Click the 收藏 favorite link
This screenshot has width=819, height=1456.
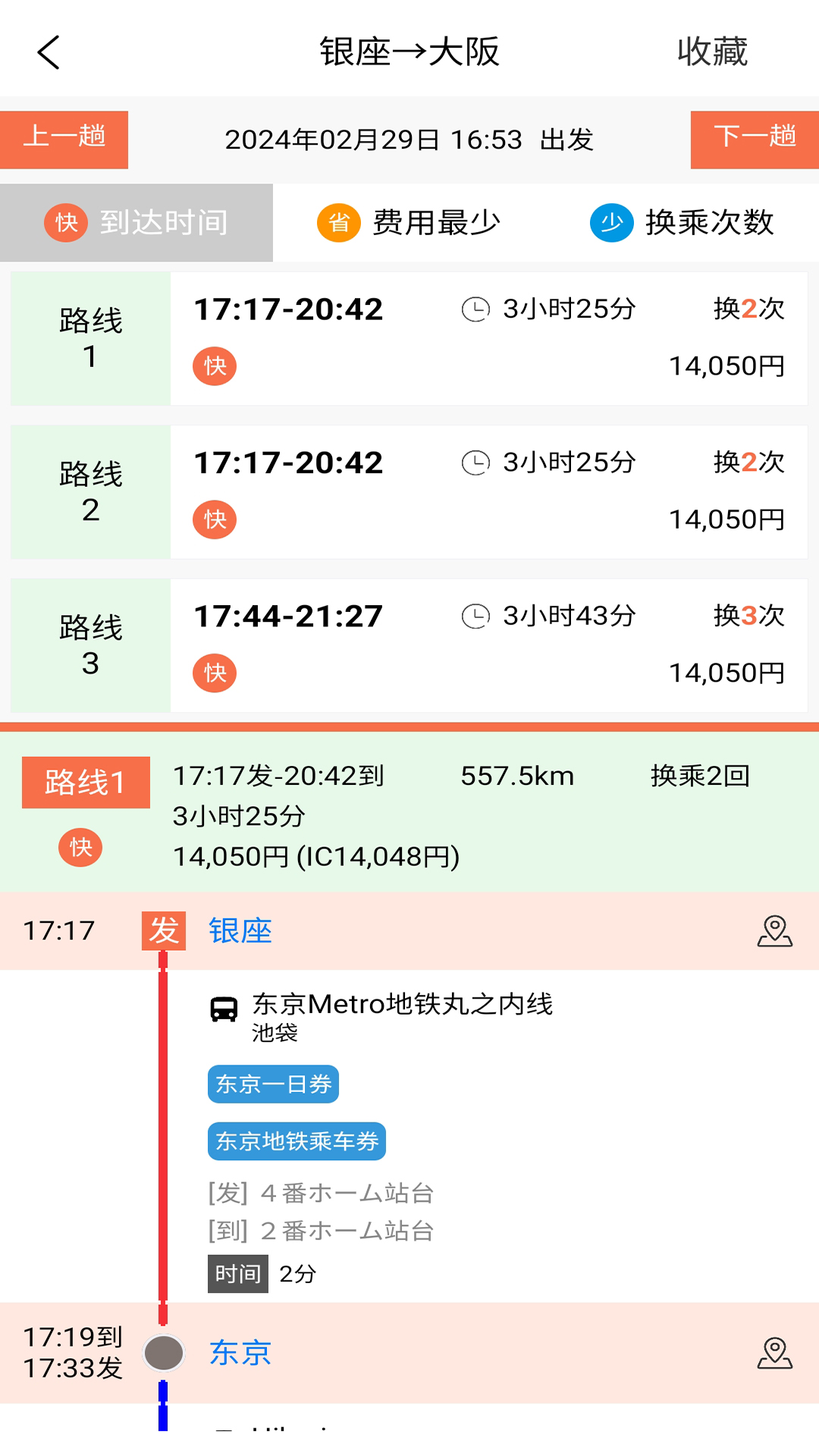[x=711, y=53]
